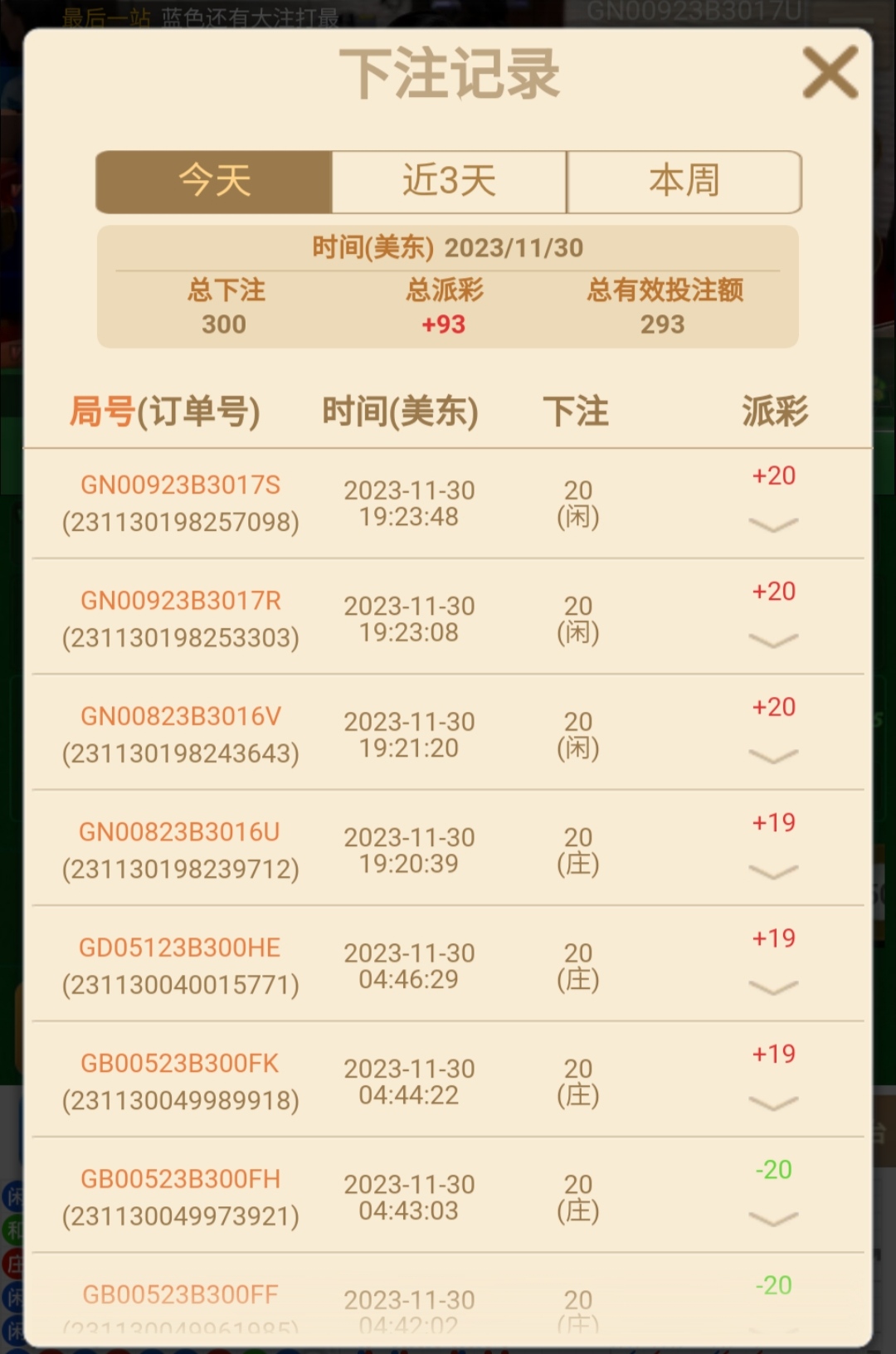Image resolution: width=896 pixels, height=1354 pixels.
Task: Expand details for round GB00523B300FK
Action: point(772,1103)
